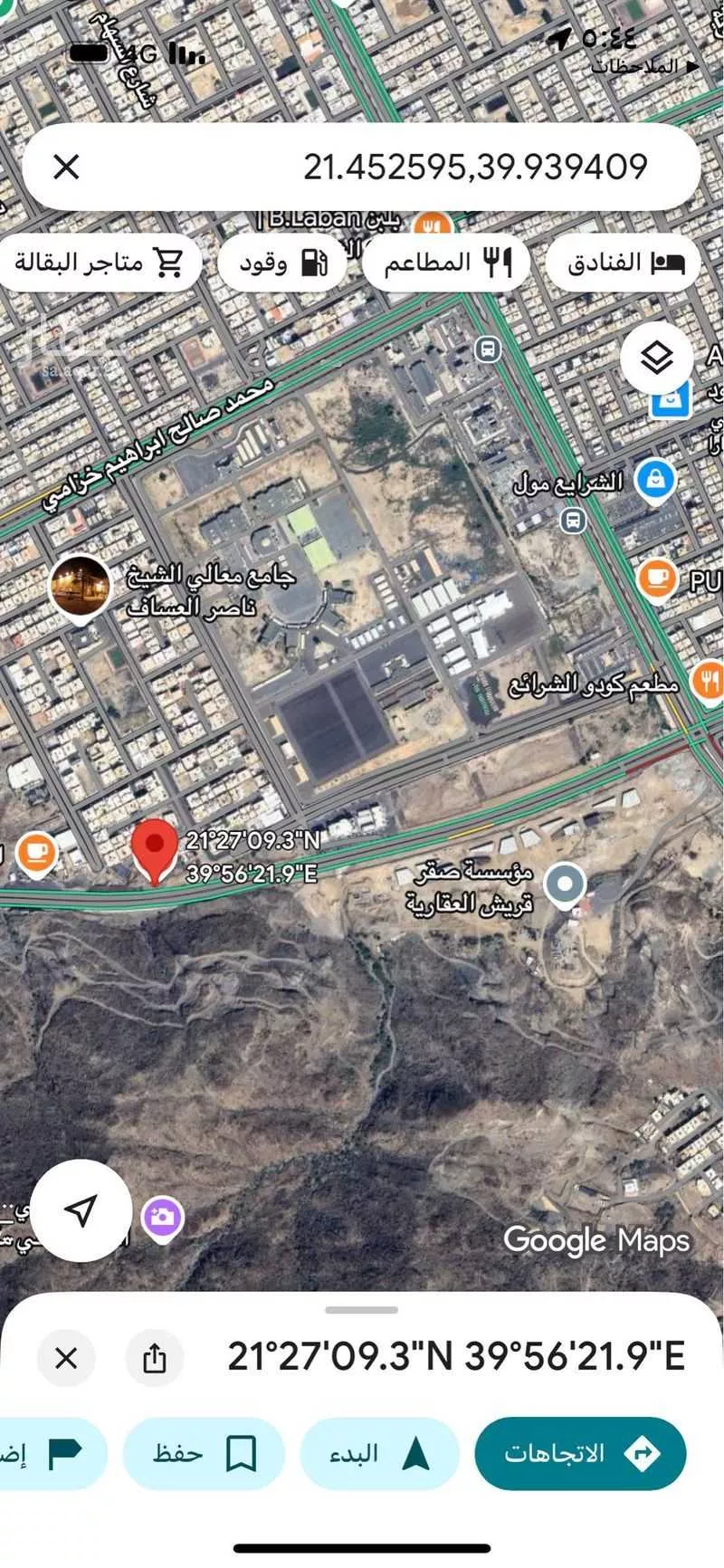Select the الفنادق hotels chip
This screenshot has height=1568, width=724.
[x=624, y=263]
